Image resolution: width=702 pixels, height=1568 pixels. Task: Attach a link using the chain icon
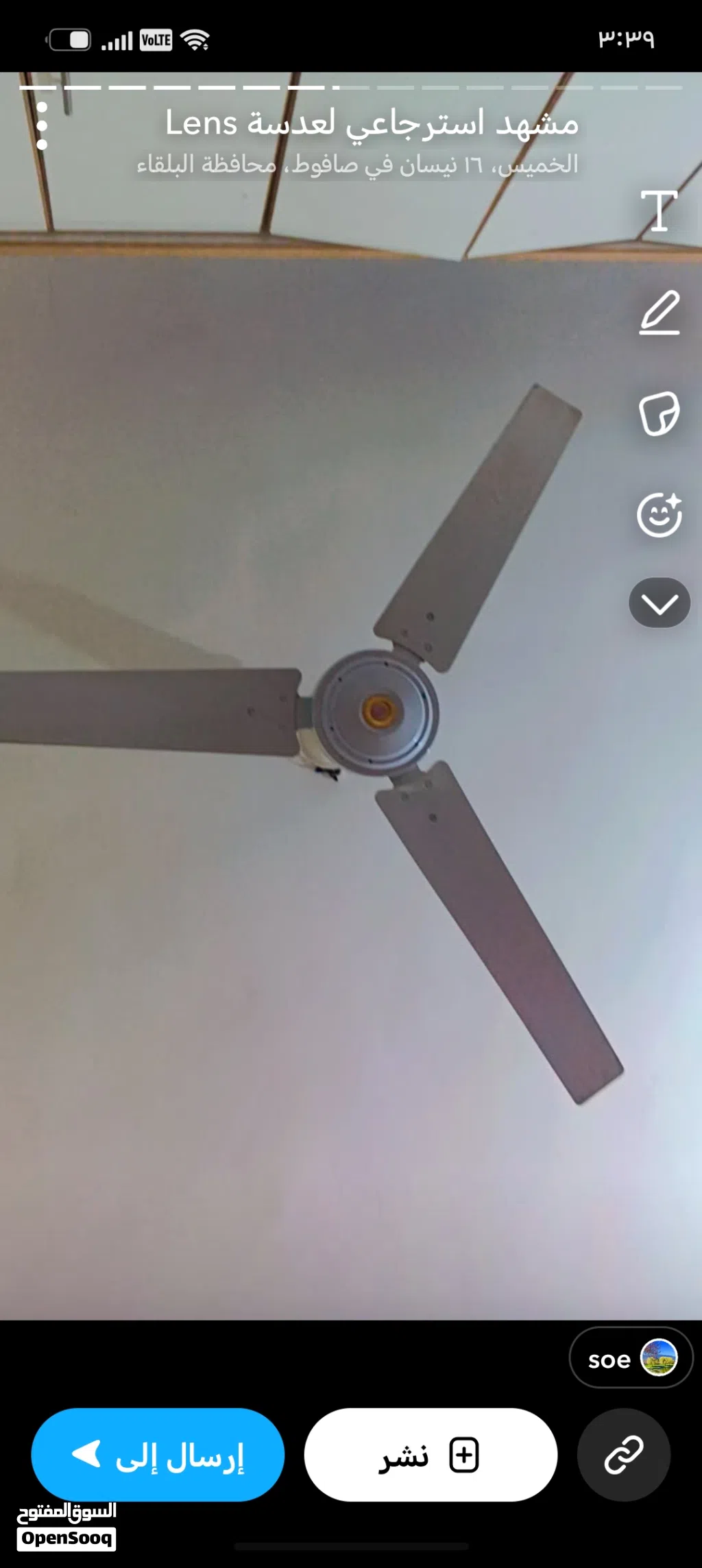click(623, 1455)
